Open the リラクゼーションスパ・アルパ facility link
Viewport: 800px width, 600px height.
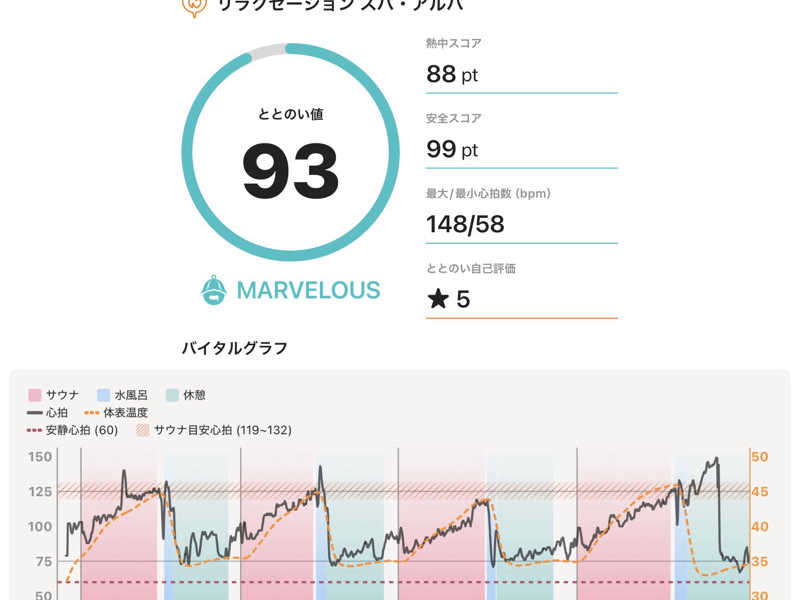pyautogui.click(x=340, y=6)
